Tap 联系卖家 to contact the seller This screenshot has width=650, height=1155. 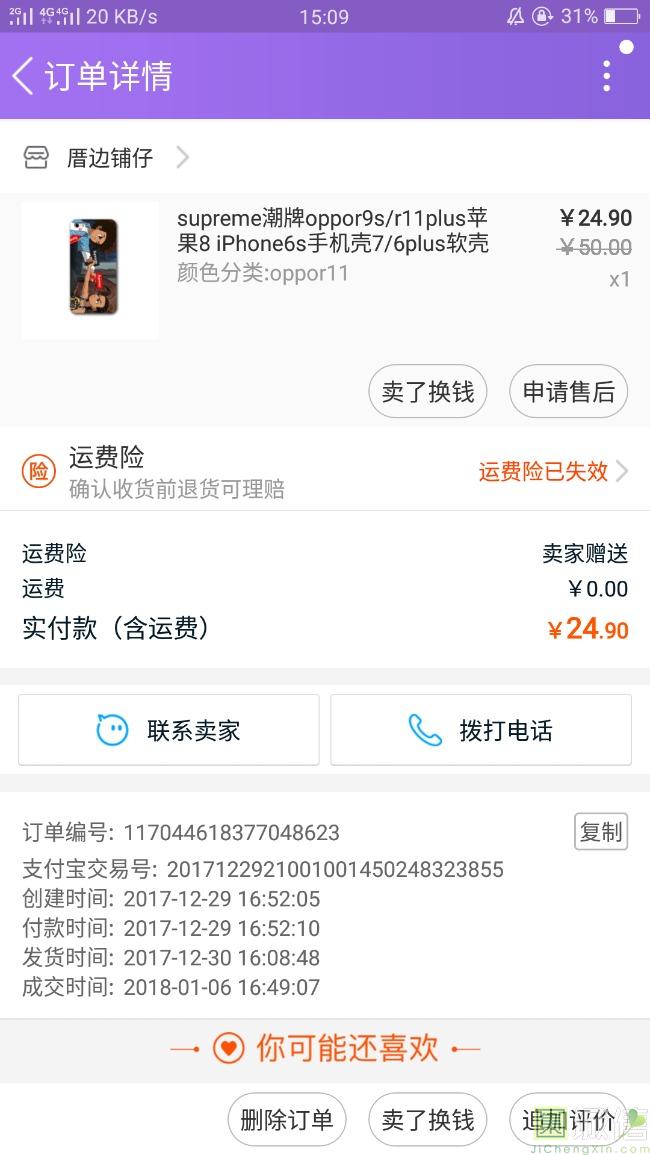click(x=169, y=730)
